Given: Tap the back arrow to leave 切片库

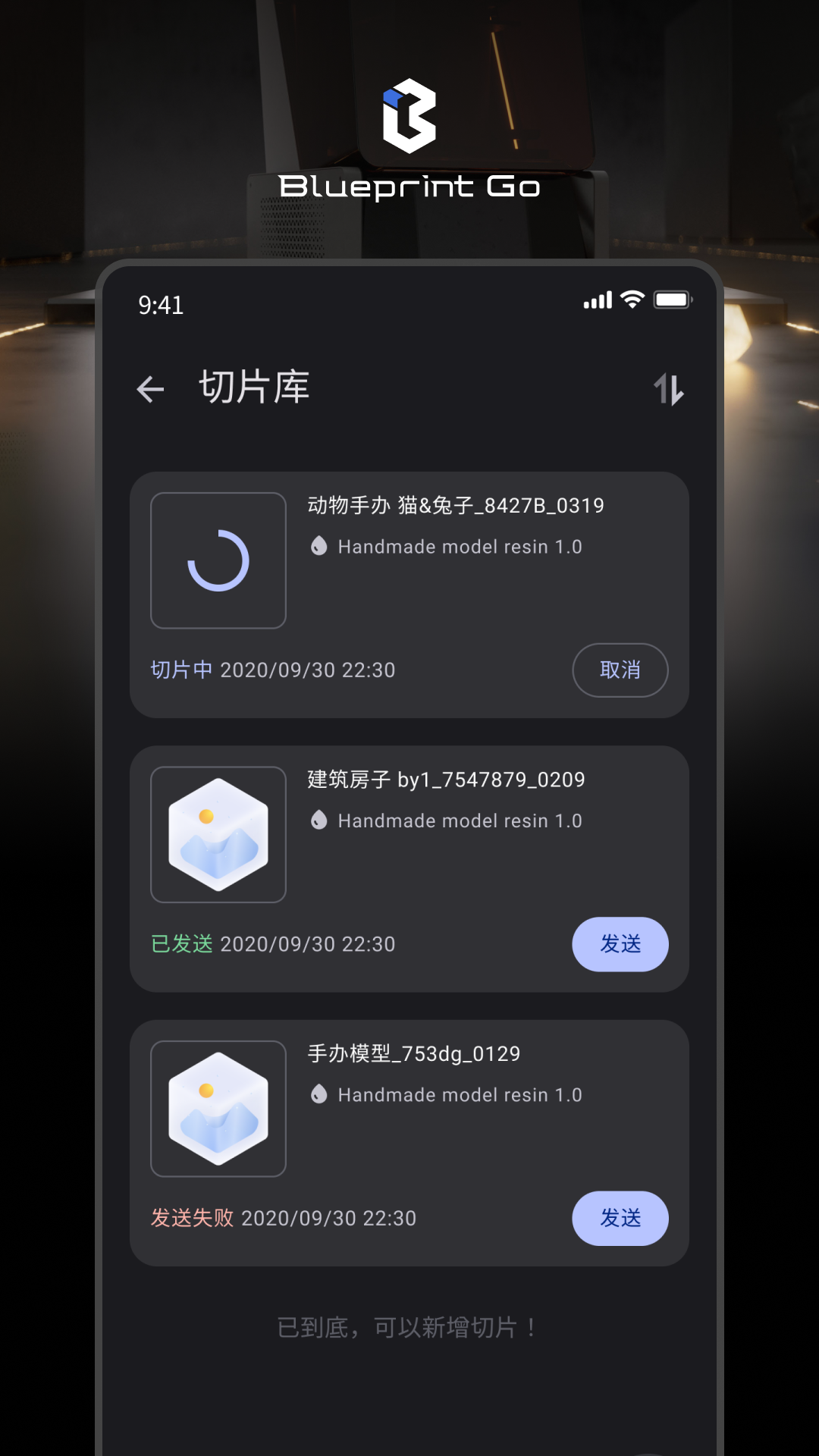Looking at the screenshot, I should [149, 388].
